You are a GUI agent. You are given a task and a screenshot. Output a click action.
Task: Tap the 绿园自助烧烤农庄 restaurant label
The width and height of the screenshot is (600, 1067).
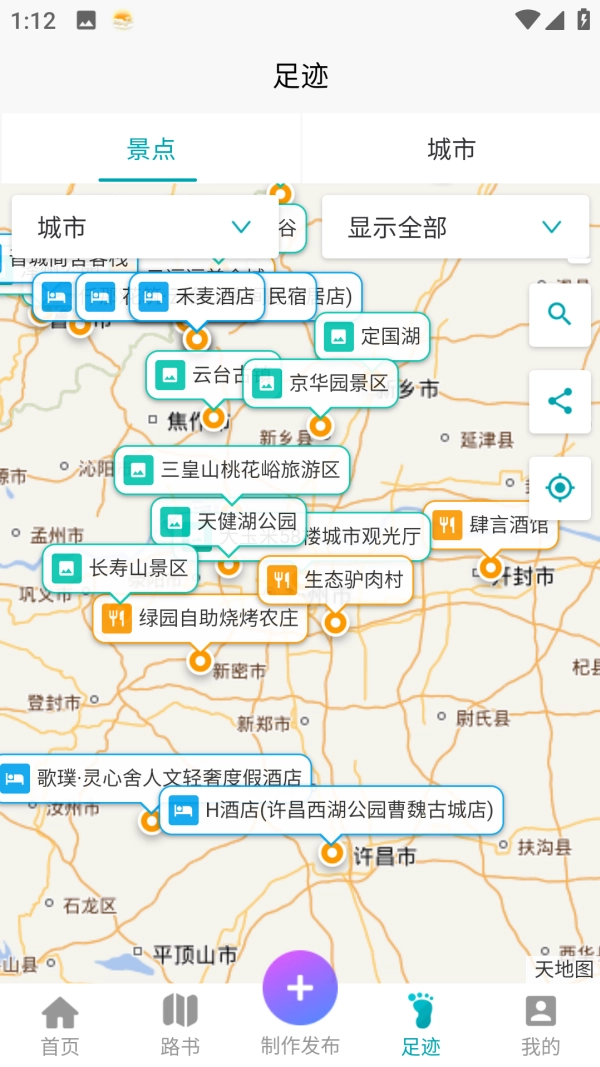click(x=200, y=618)
